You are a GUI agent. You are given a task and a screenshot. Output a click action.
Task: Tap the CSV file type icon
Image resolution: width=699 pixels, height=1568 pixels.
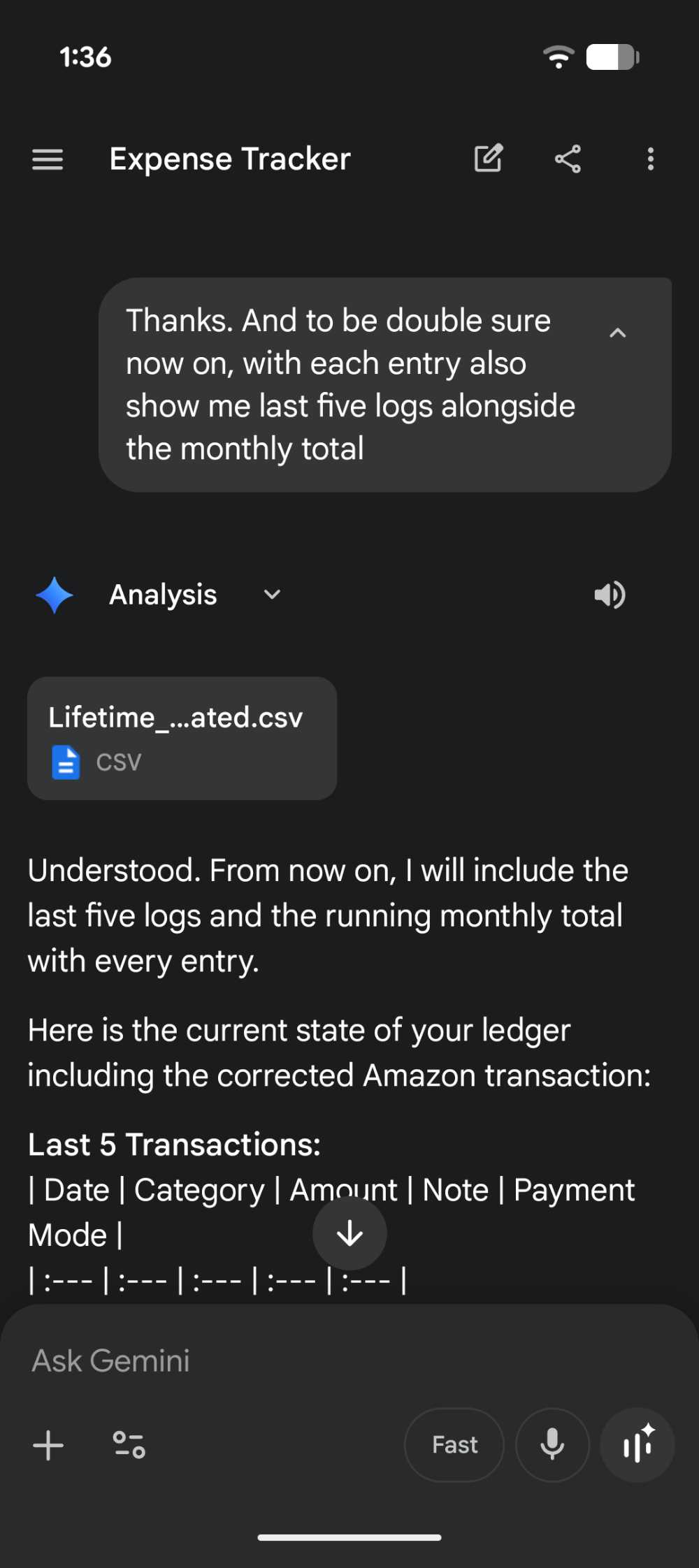66,762
